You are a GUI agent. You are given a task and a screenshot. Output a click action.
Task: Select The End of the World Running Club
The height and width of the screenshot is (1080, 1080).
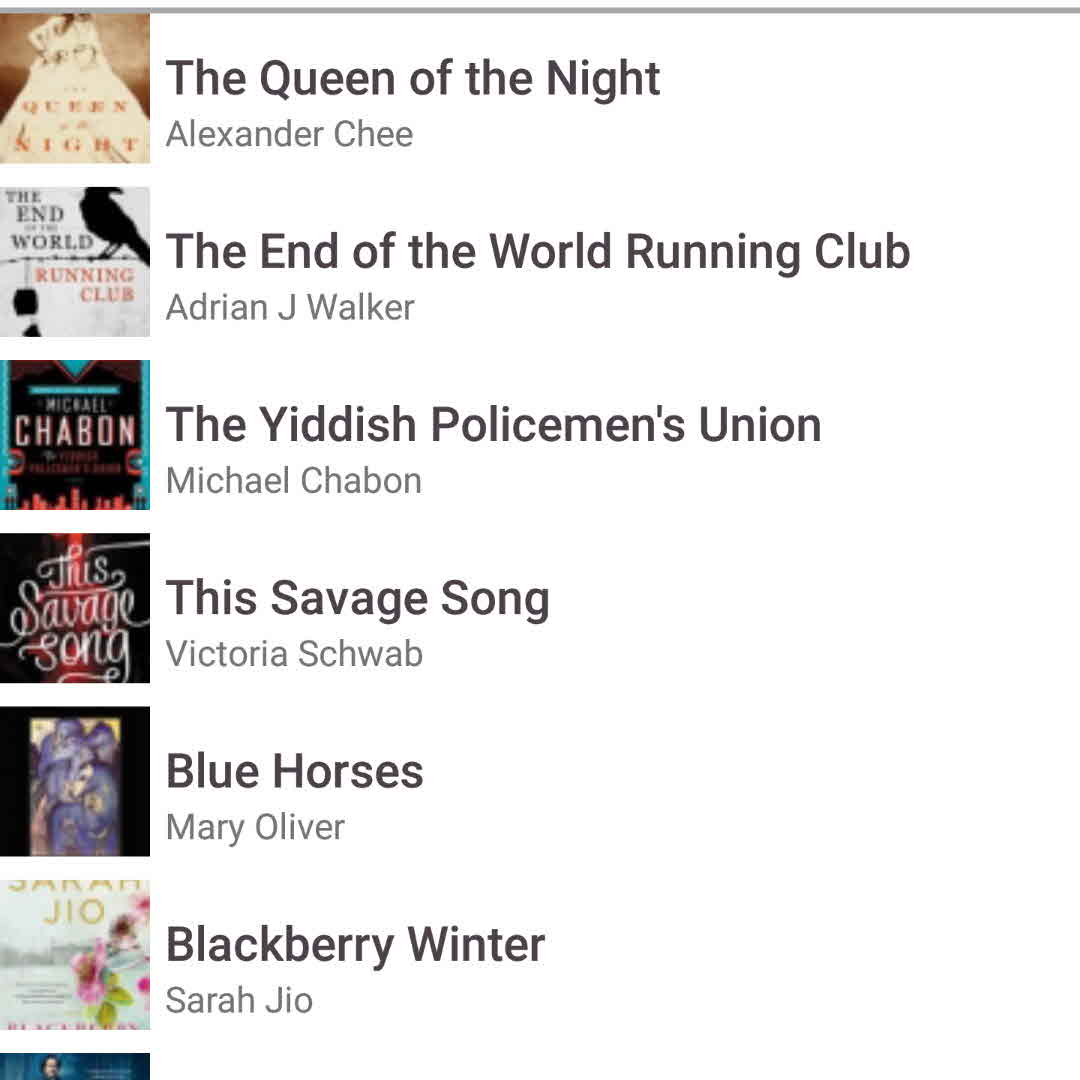(537, 252)
